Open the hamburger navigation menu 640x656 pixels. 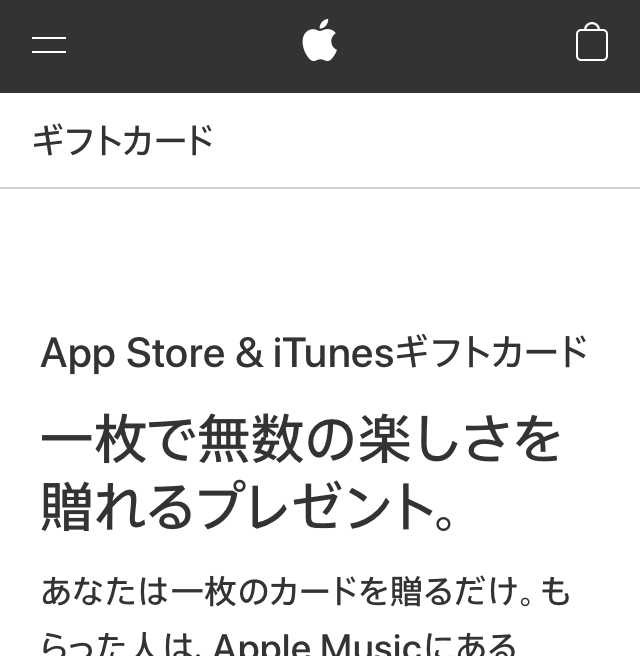pyautogui.click(x=48, y=44)
